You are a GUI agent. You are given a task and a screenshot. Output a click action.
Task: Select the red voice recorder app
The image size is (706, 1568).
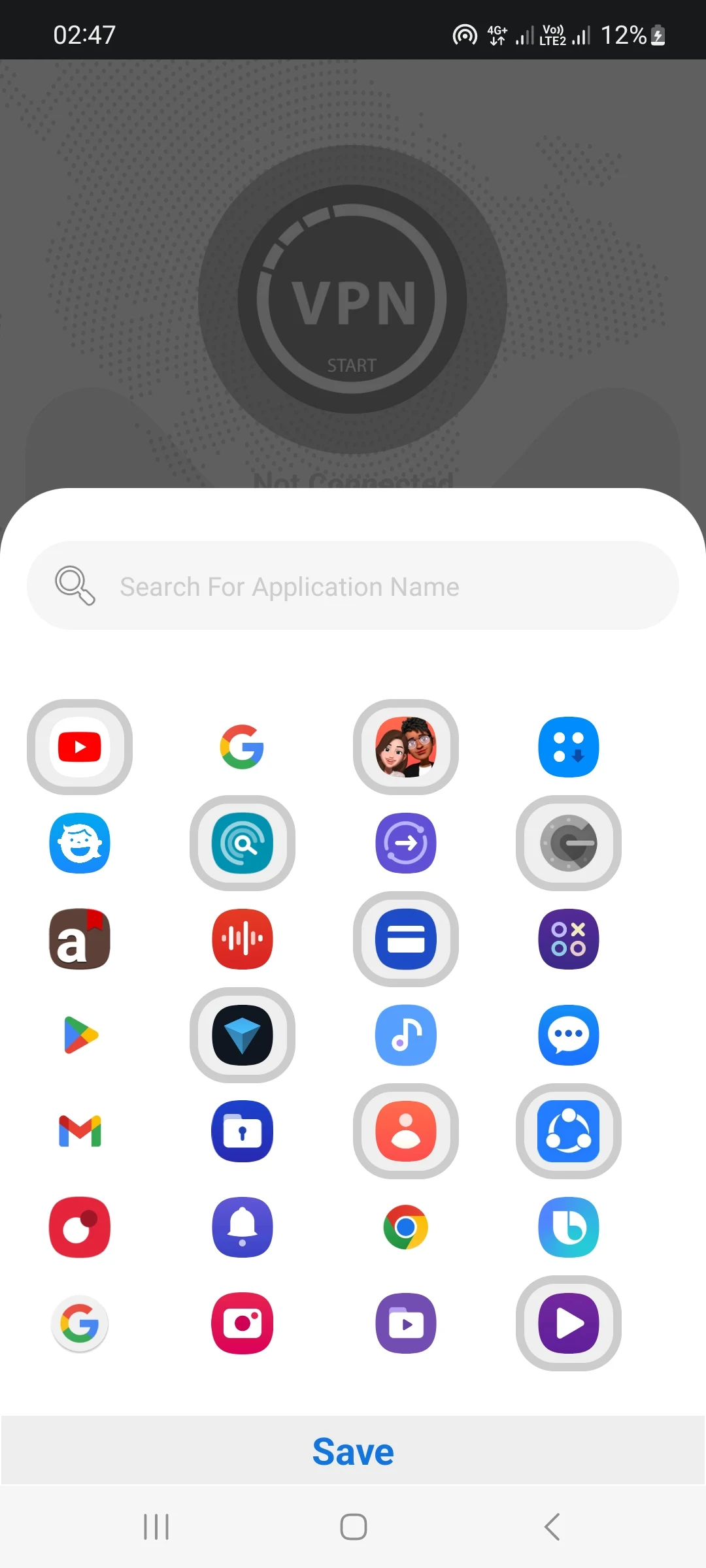coord(243,939)
